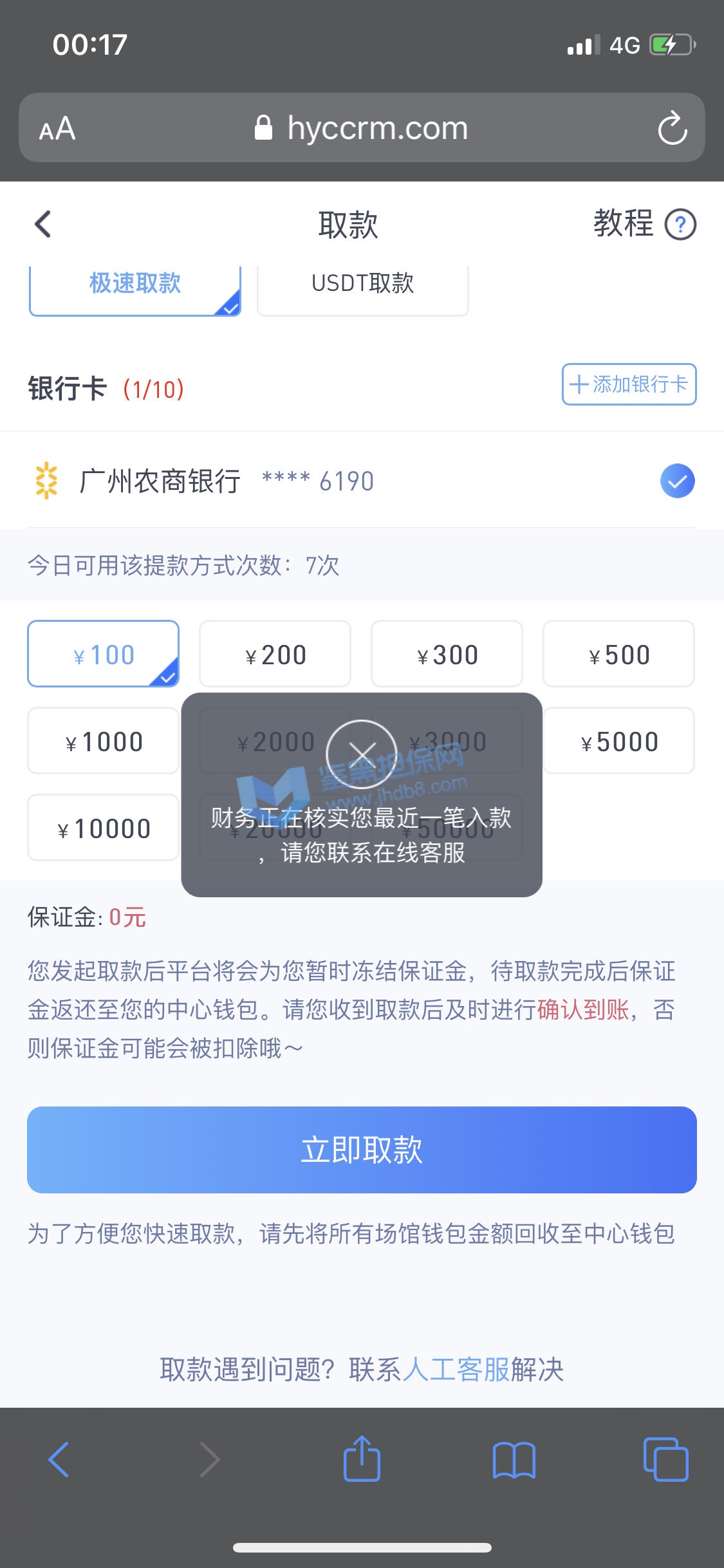Open the AA text size menu
The image size is (724, 1568).
pyautogui.click(x=57, y=128)
